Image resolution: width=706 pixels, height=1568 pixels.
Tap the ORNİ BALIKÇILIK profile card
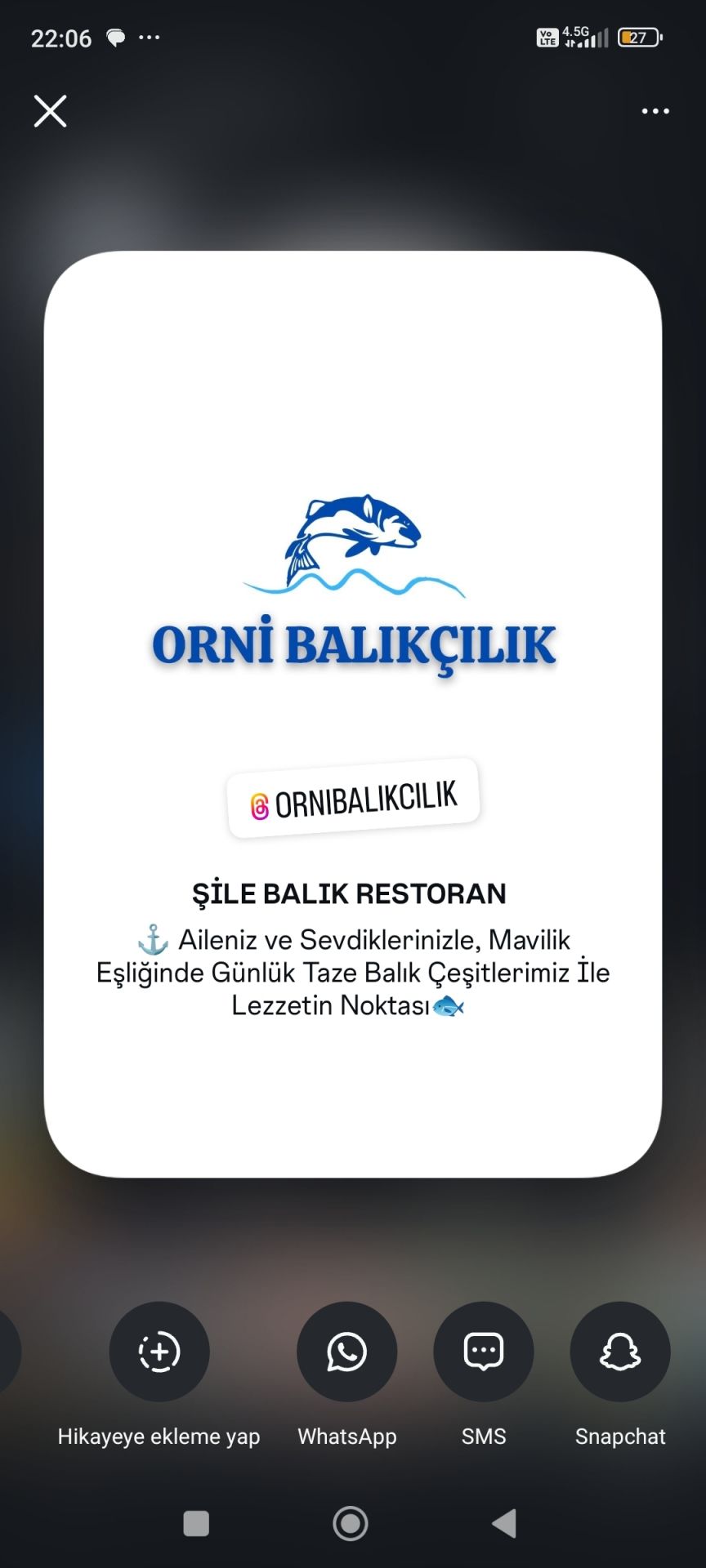353,714
